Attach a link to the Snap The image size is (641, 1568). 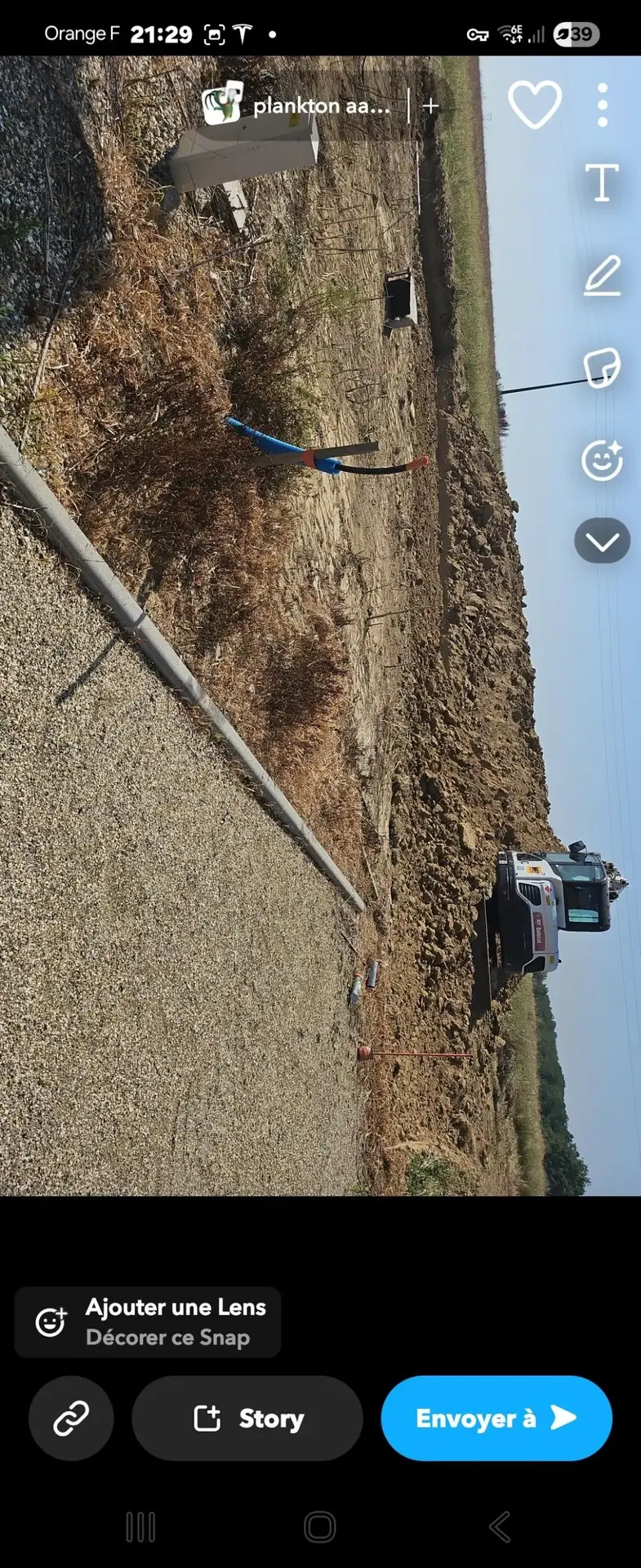pyautogui.click(x=71, y=1419)
